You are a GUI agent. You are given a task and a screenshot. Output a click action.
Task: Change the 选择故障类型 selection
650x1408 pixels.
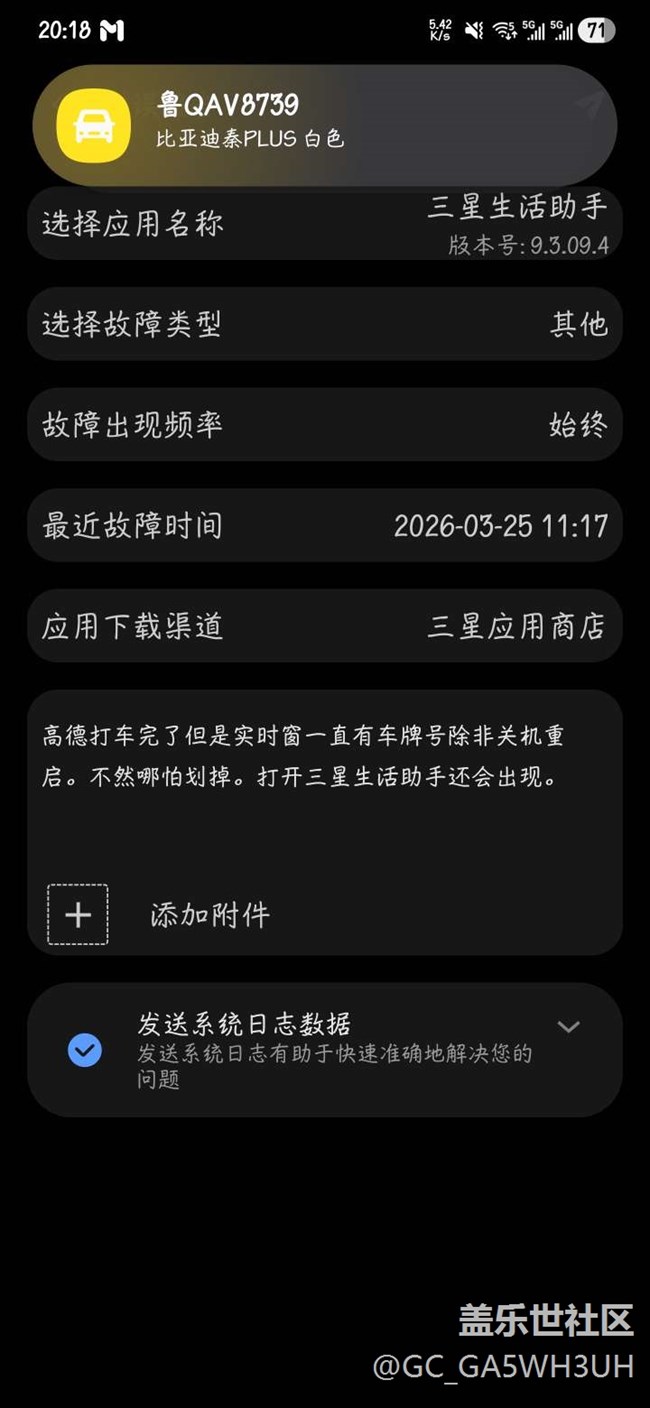[325, 324]
